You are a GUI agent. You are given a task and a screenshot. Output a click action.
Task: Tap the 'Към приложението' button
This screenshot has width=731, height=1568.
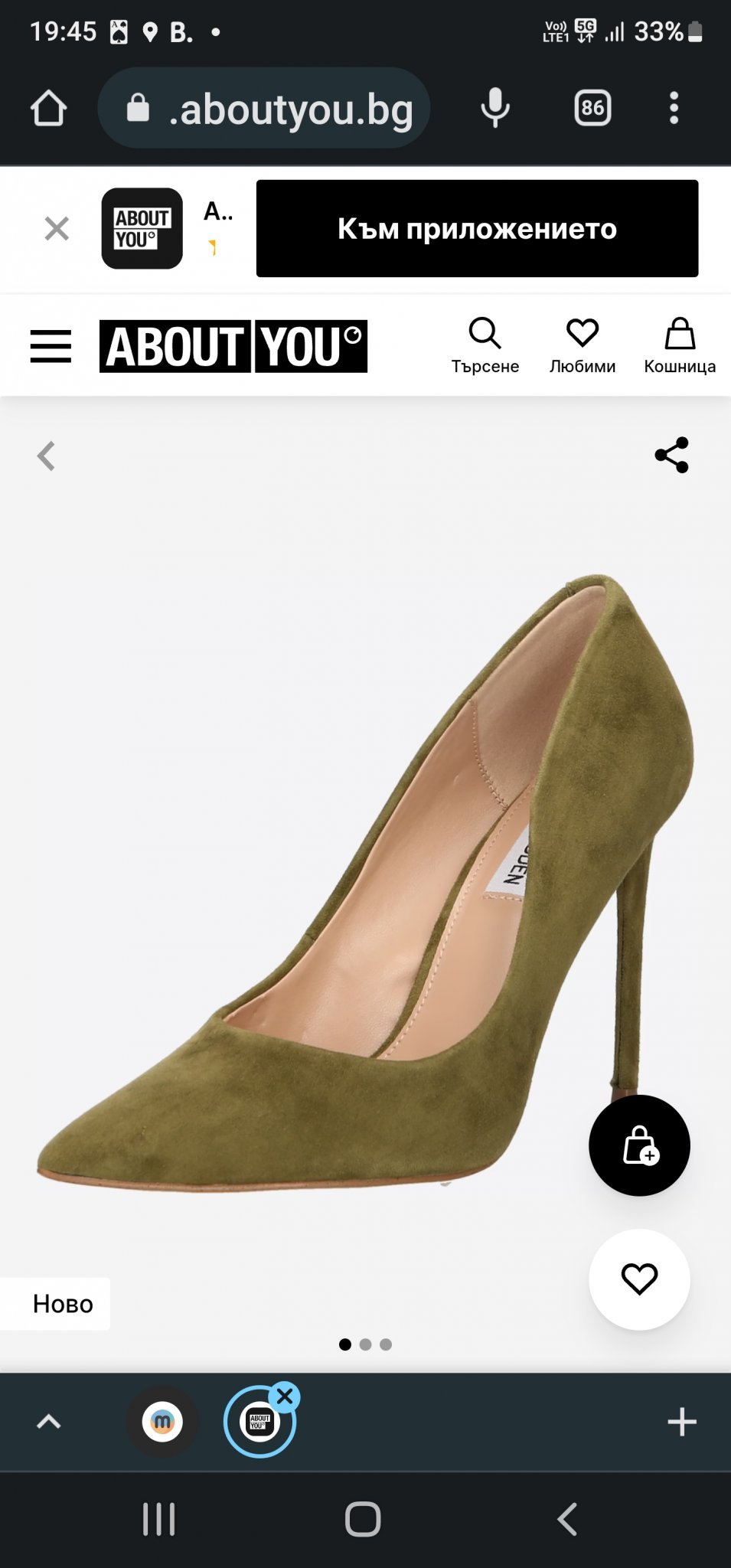477,228
